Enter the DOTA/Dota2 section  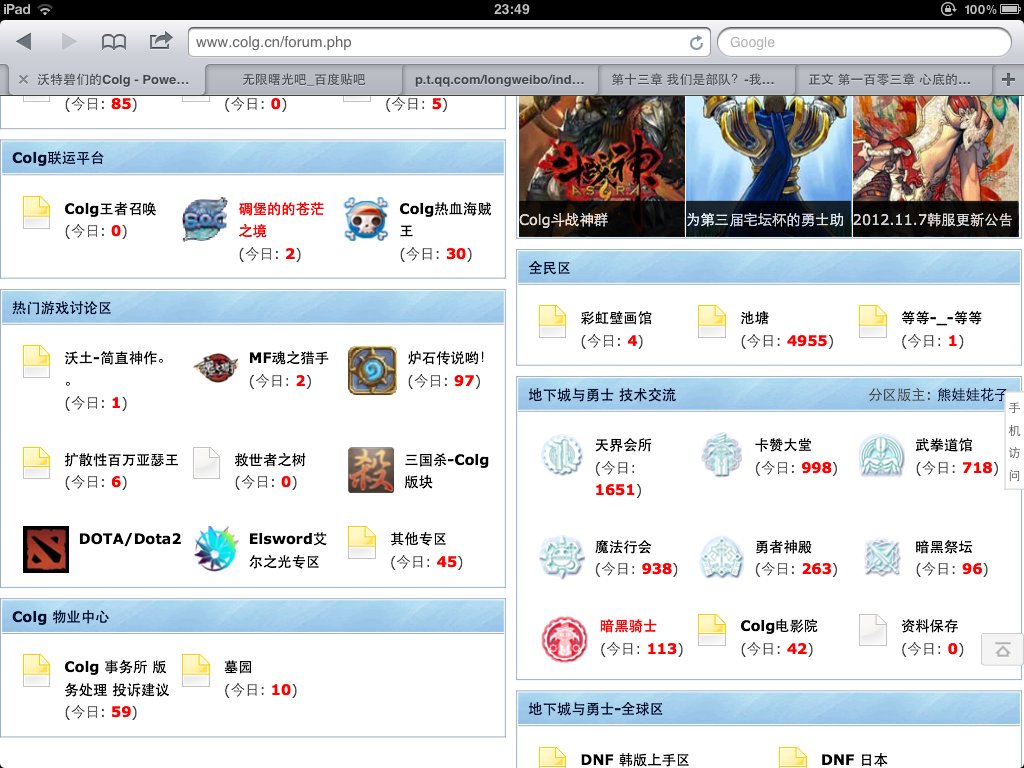[x=129, y=539]
